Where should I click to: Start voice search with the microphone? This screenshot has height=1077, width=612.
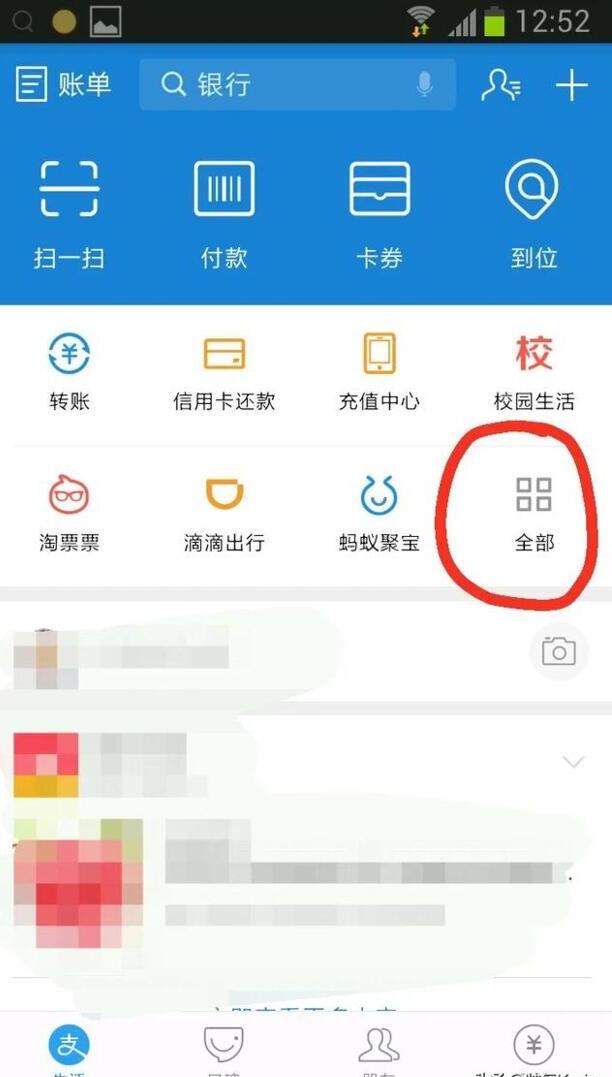click(424, 85)
